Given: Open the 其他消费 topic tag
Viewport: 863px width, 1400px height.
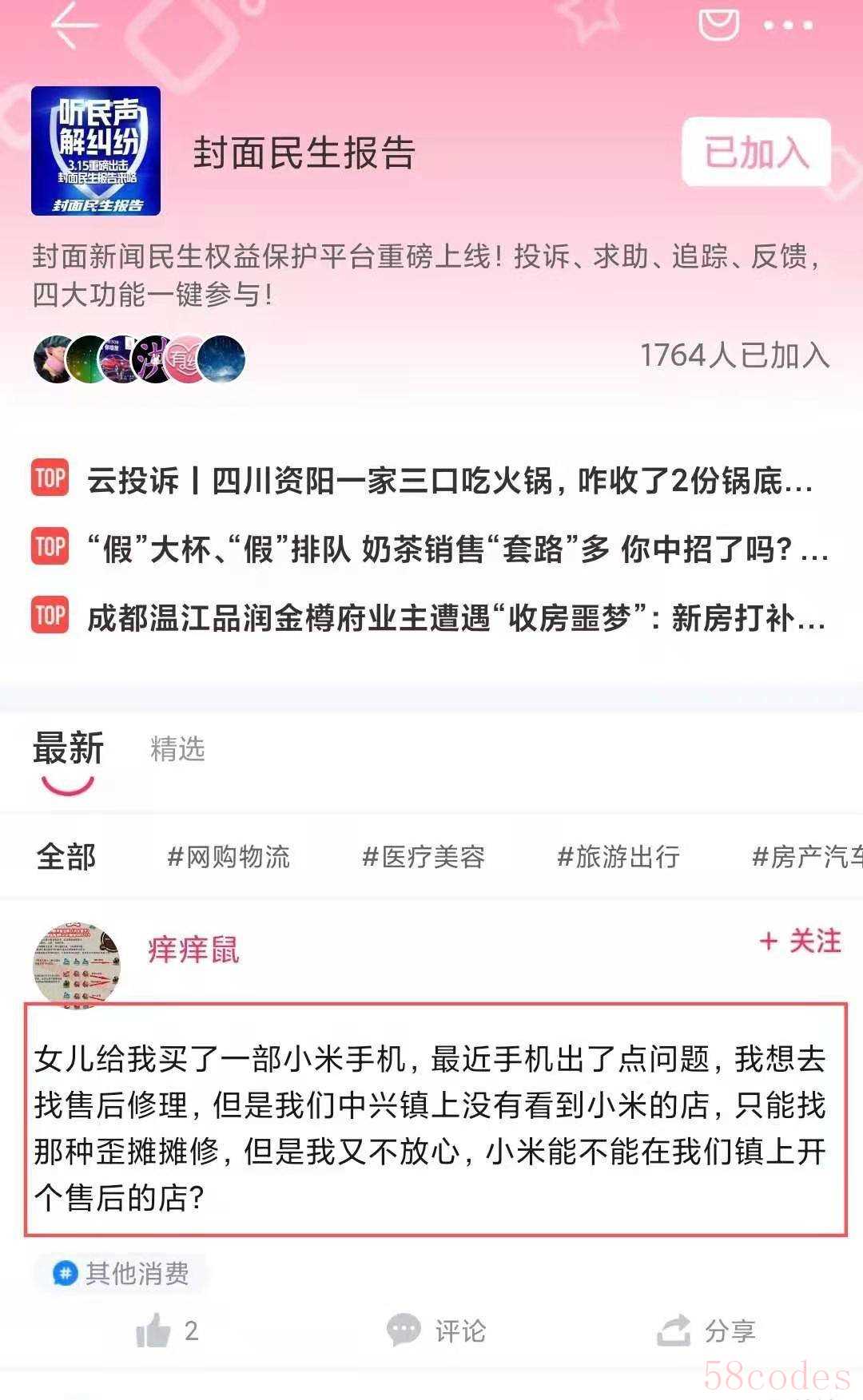Looking at the screenshot, I should coord(121,1273).
